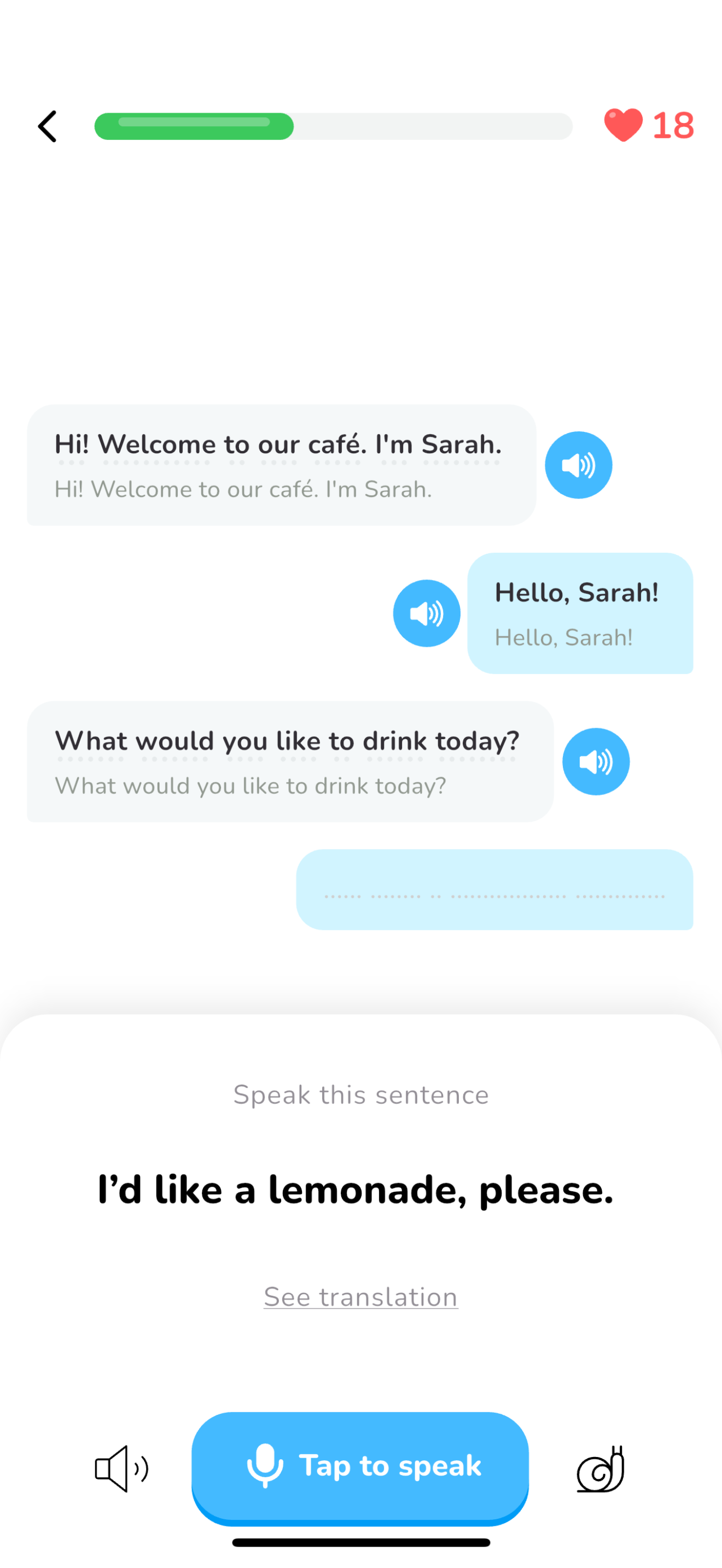Play audio for "What would you like to drink"
The width and height of the screenshot is (722, 1568).
tap(595, 762)
